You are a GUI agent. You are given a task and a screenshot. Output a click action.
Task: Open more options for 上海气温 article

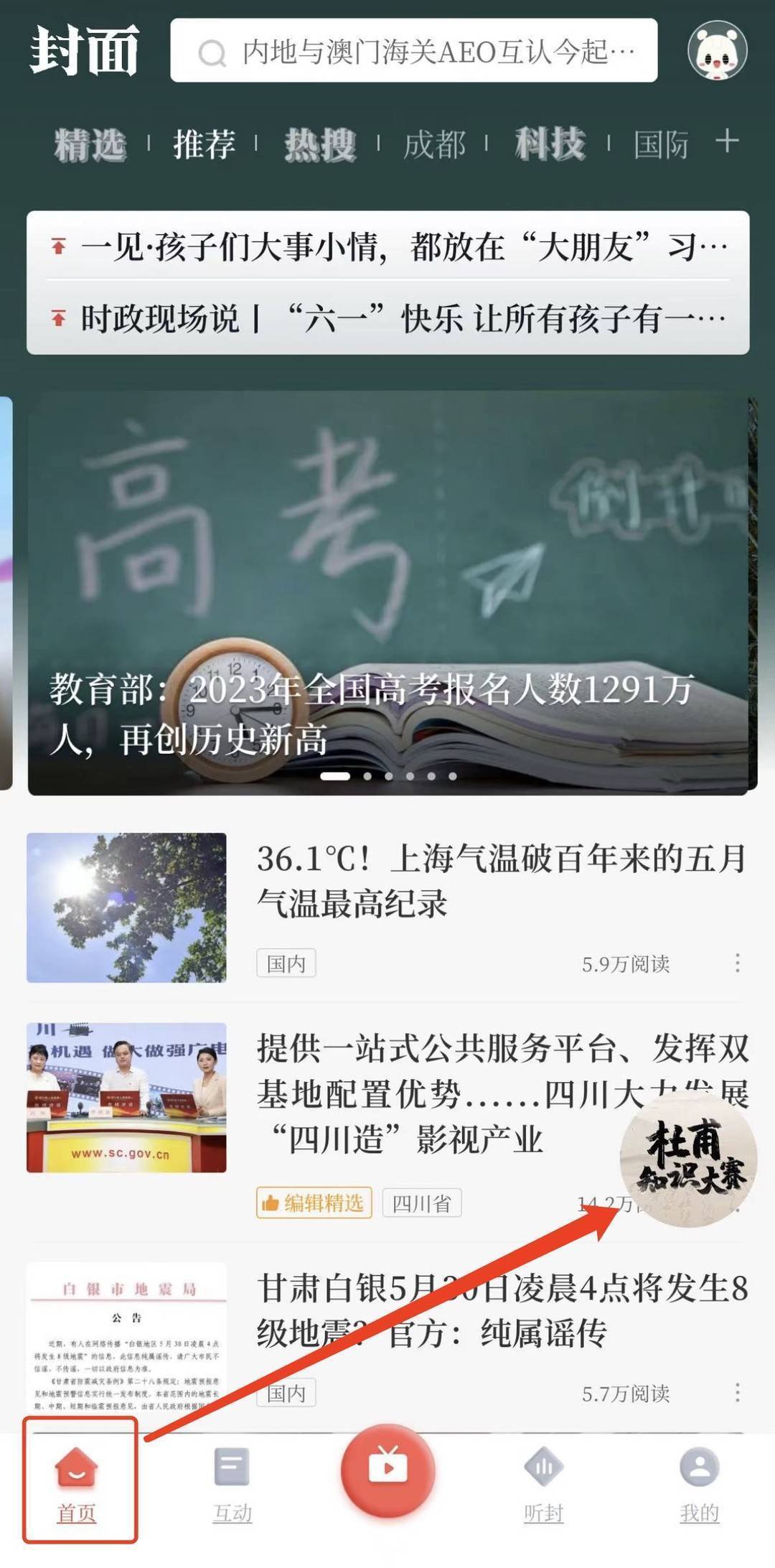737,963
